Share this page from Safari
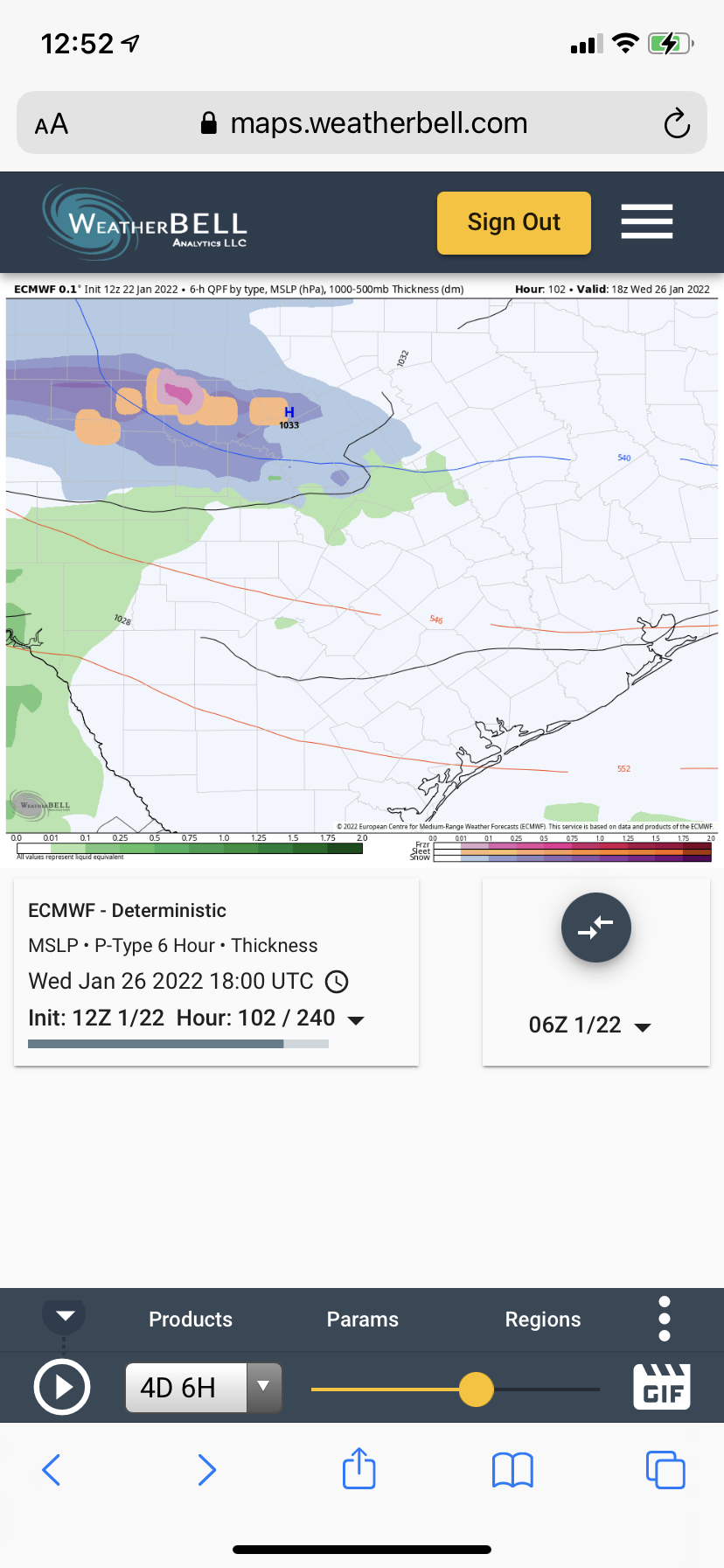The width and height of the screenshot is (724, 1568). click(x=359, y=1469)
